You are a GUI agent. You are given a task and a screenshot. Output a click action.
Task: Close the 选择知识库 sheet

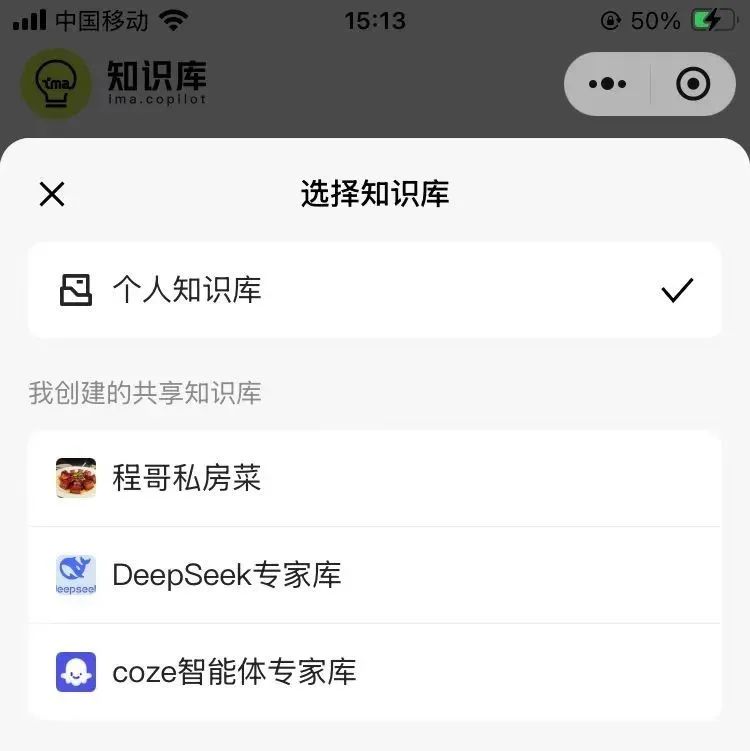tap(52, 194)
